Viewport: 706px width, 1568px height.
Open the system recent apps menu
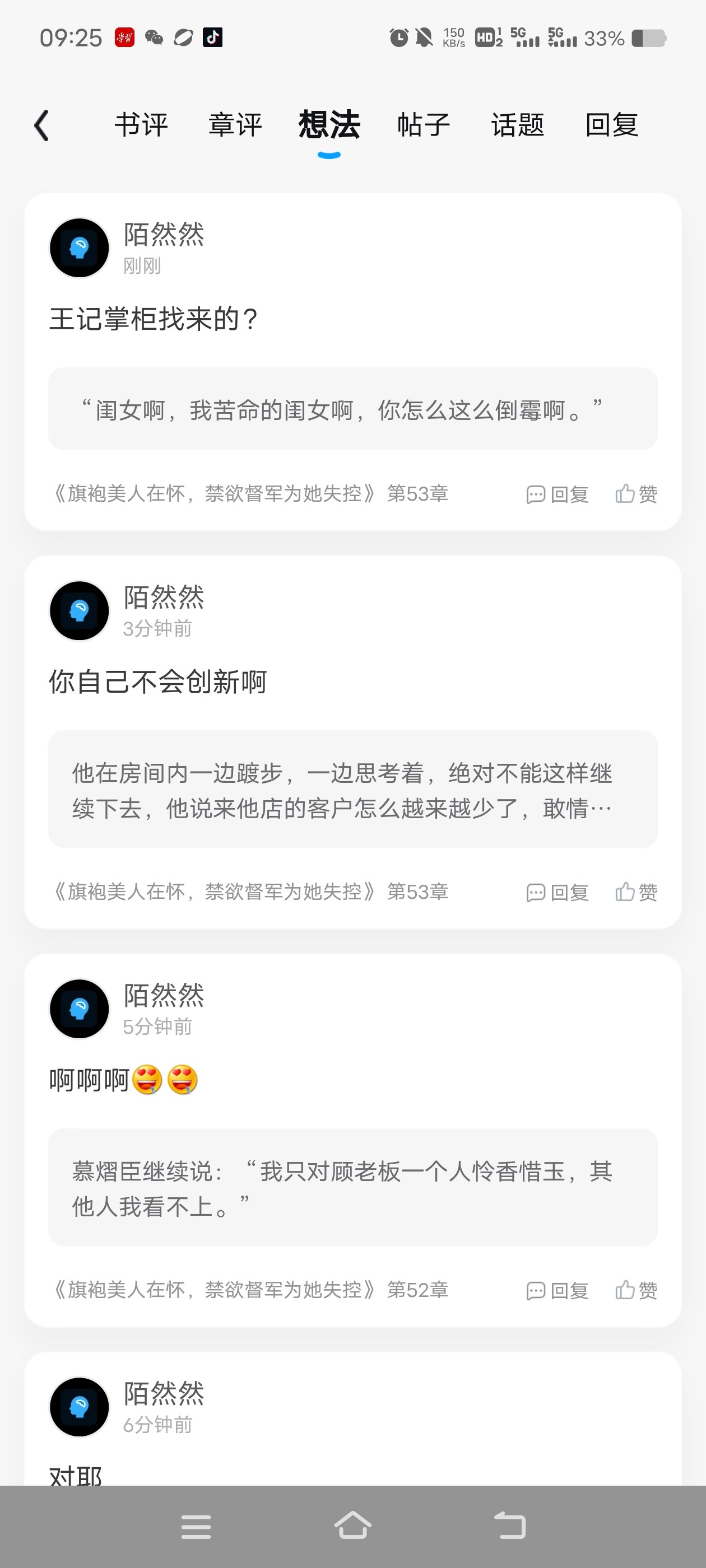pyautogui.click(x=196, y=1527)
